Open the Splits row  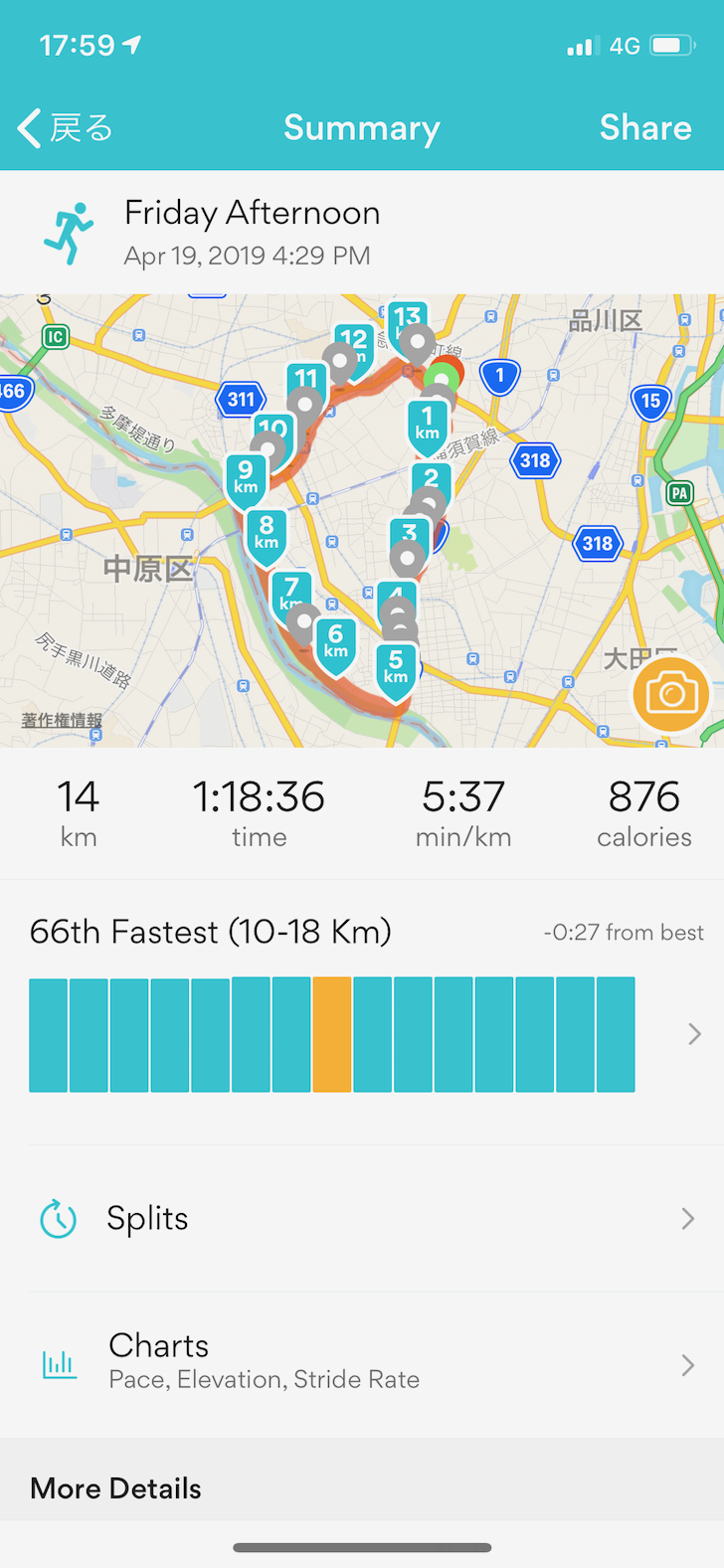tap(362, 1219)
